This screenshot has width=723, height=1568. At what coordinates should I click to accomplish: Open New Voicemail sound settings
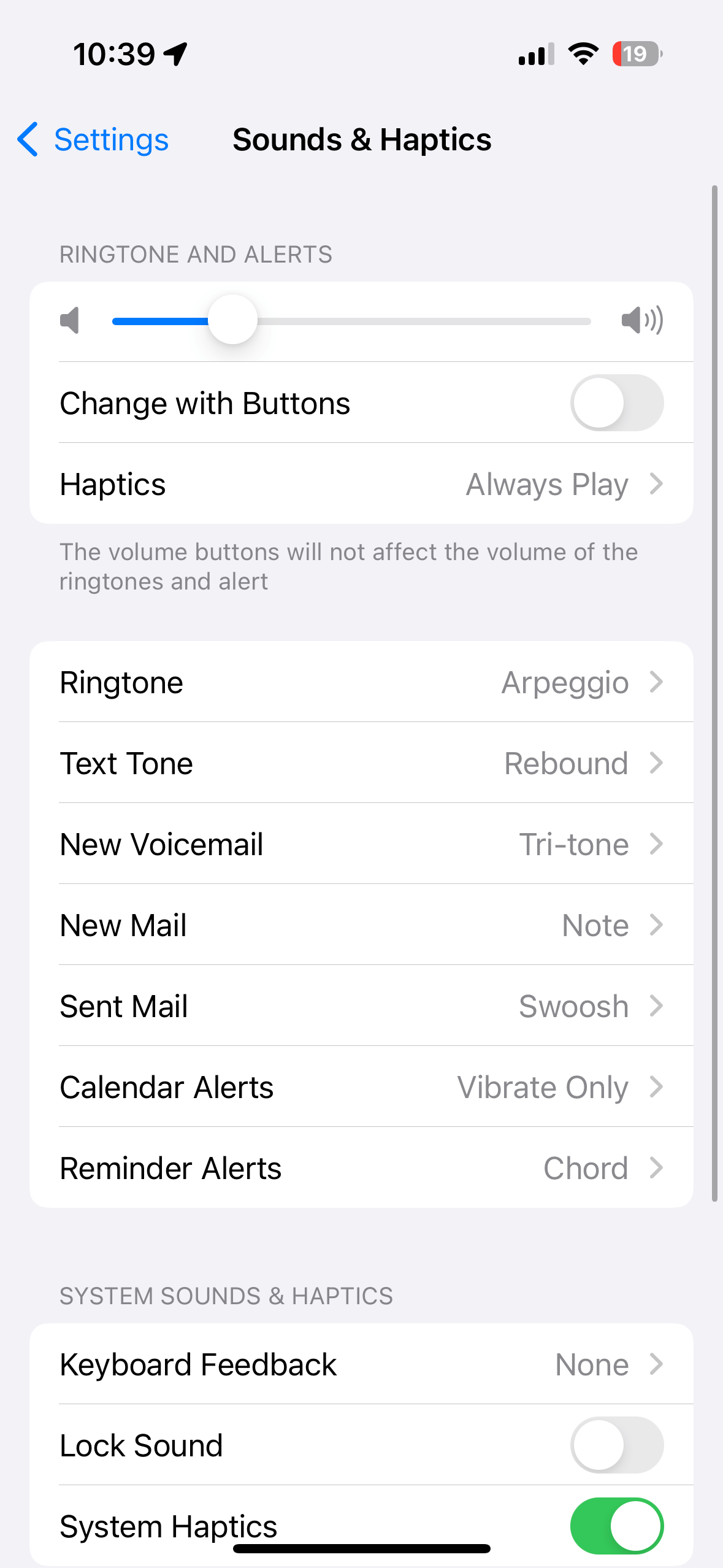point(361,844)
